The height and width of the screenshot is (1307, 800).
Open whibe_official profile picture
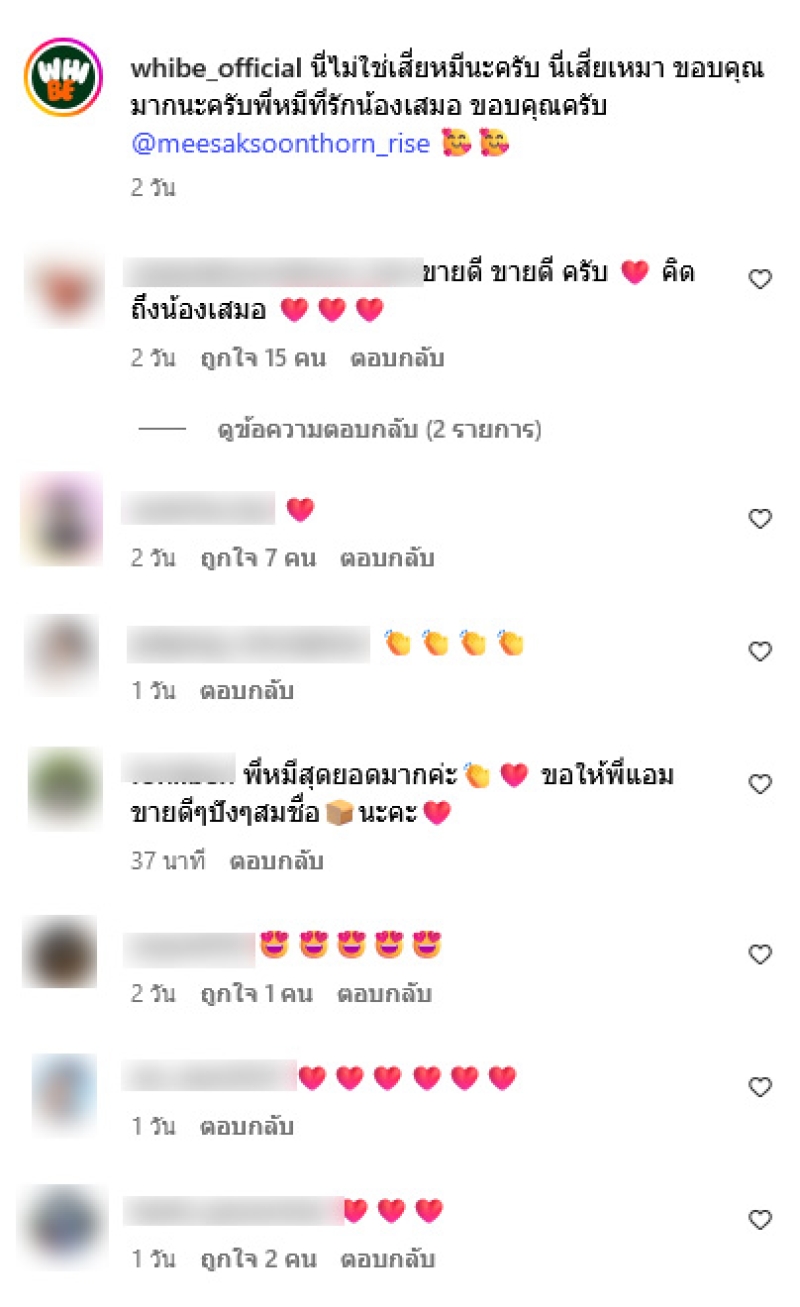tap(64, 77)
